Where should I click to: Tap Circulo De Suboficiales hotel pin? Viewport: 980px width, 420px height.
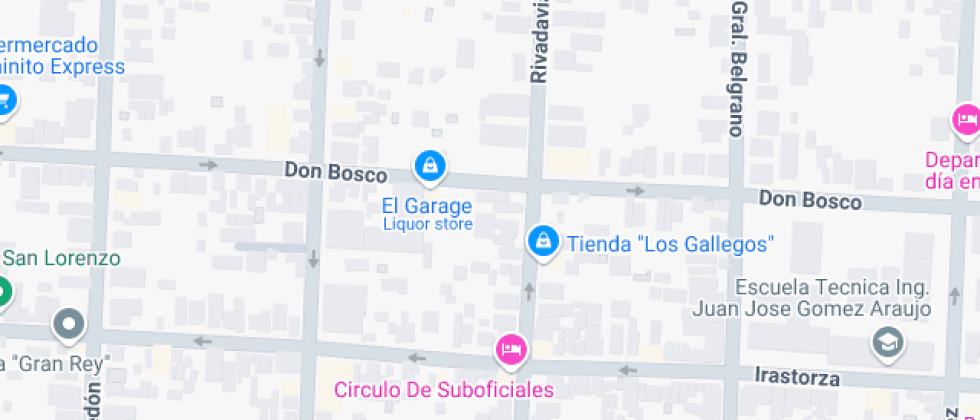click(x=511, y=349)
